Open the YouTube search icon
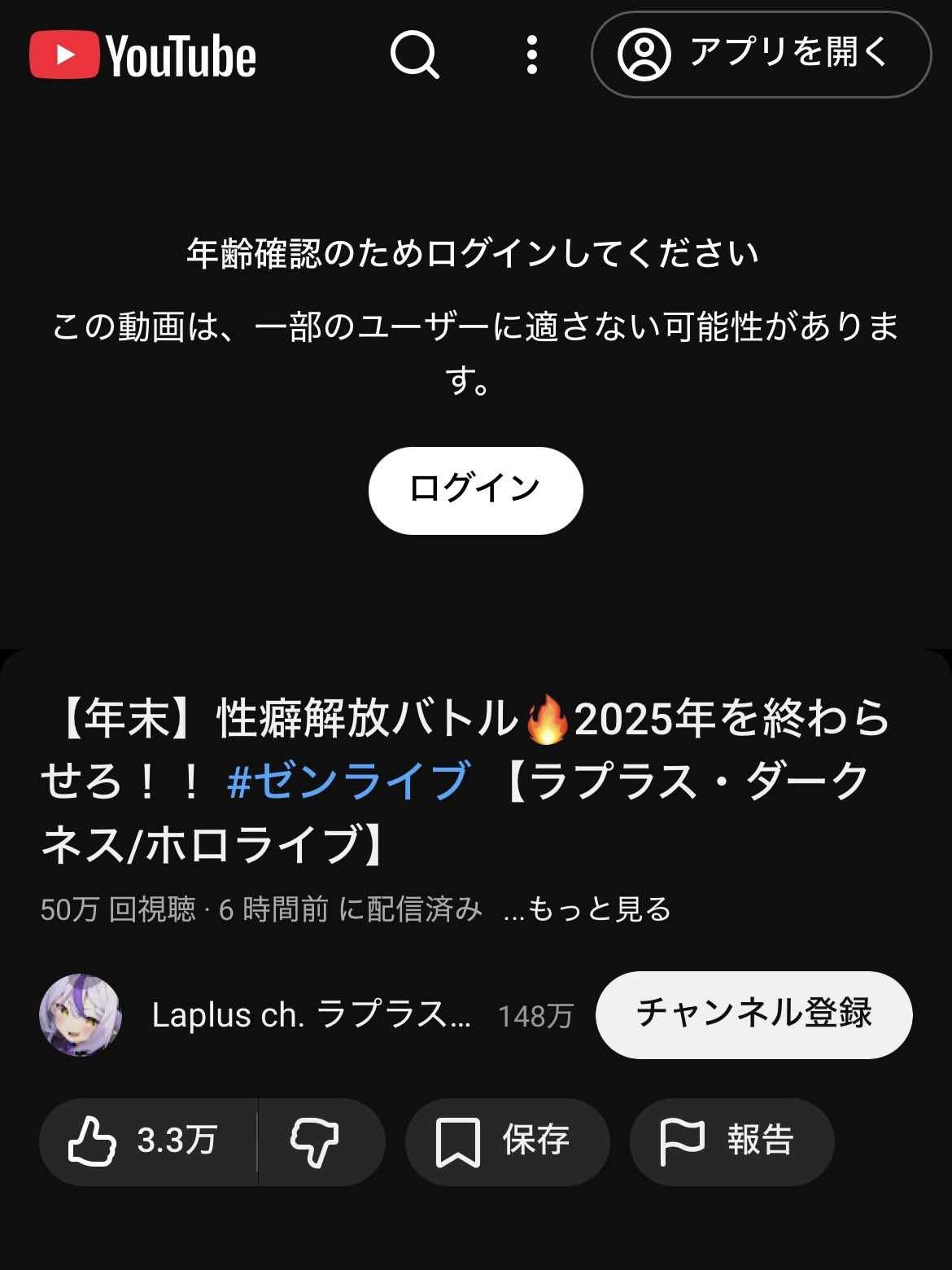This screenshot has height=1270, width=952. pos(414,55)
